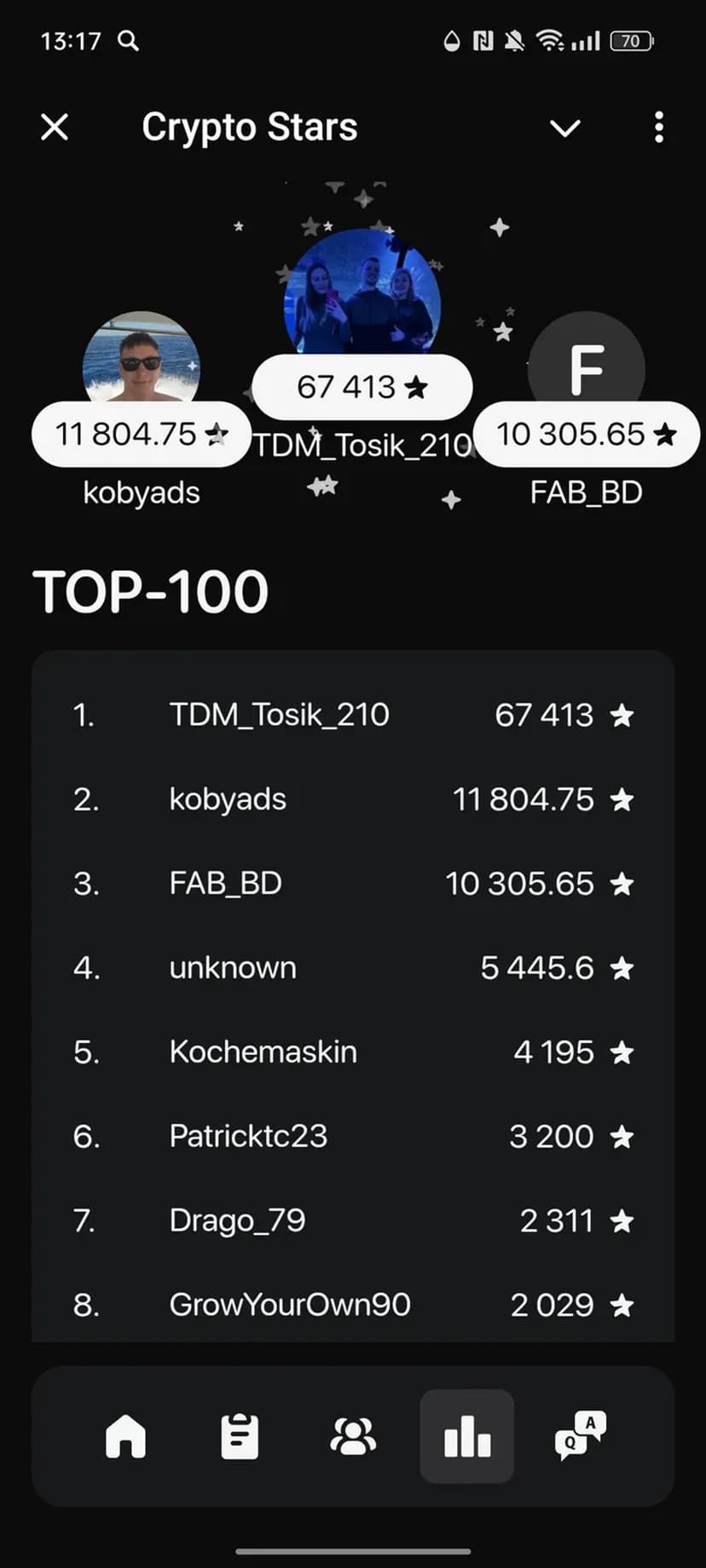
Task: Open kobyads' row in the top list
Action: point(353,799)
